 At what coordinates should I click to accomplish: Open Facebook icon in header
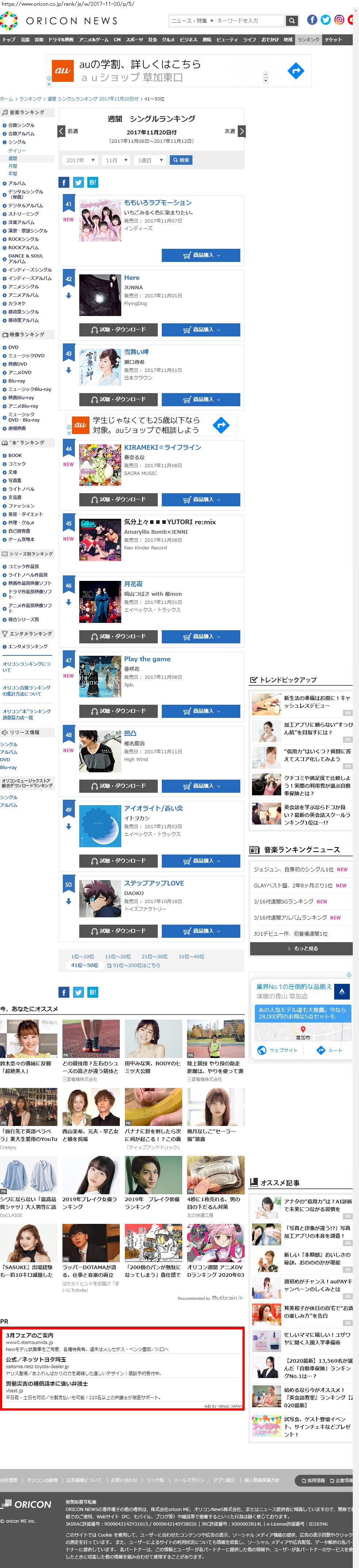click(x=312, y=20)
